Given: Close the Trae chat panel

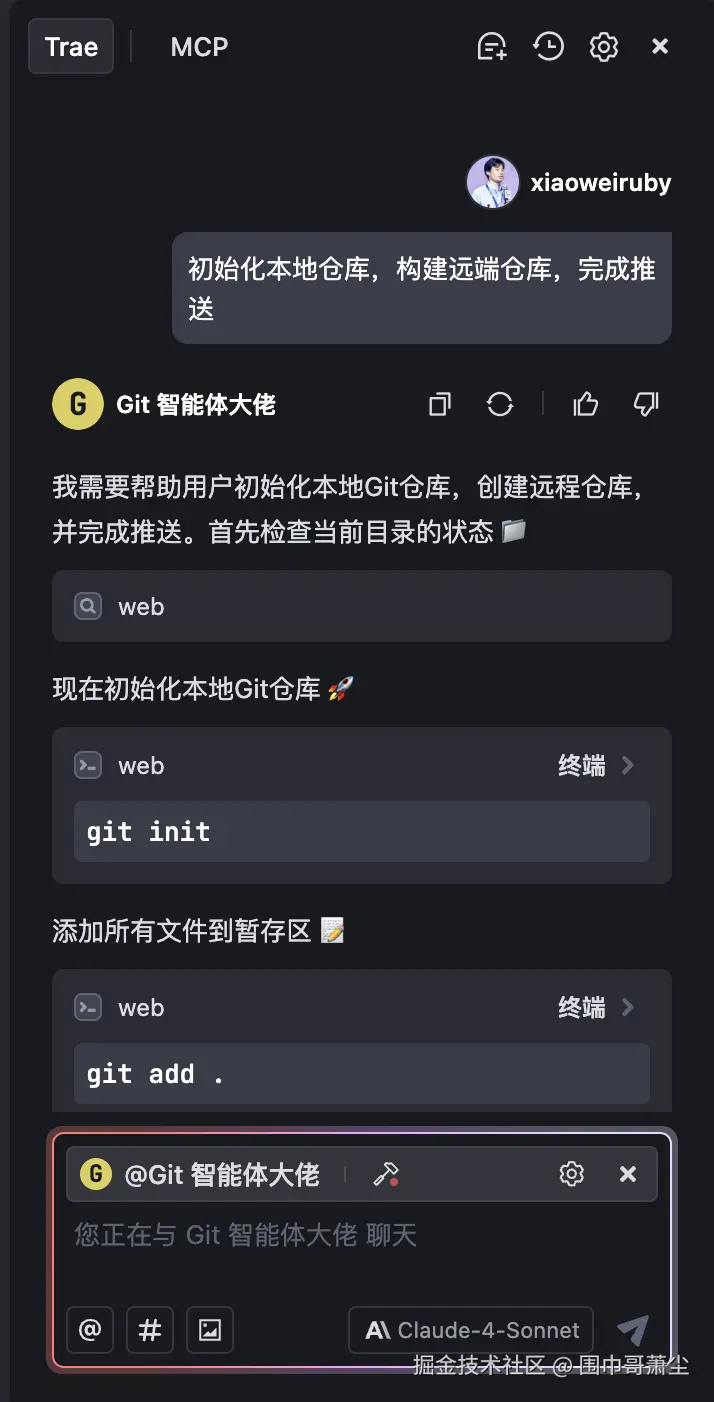Looking at the screenshot, I should (660, 47).
